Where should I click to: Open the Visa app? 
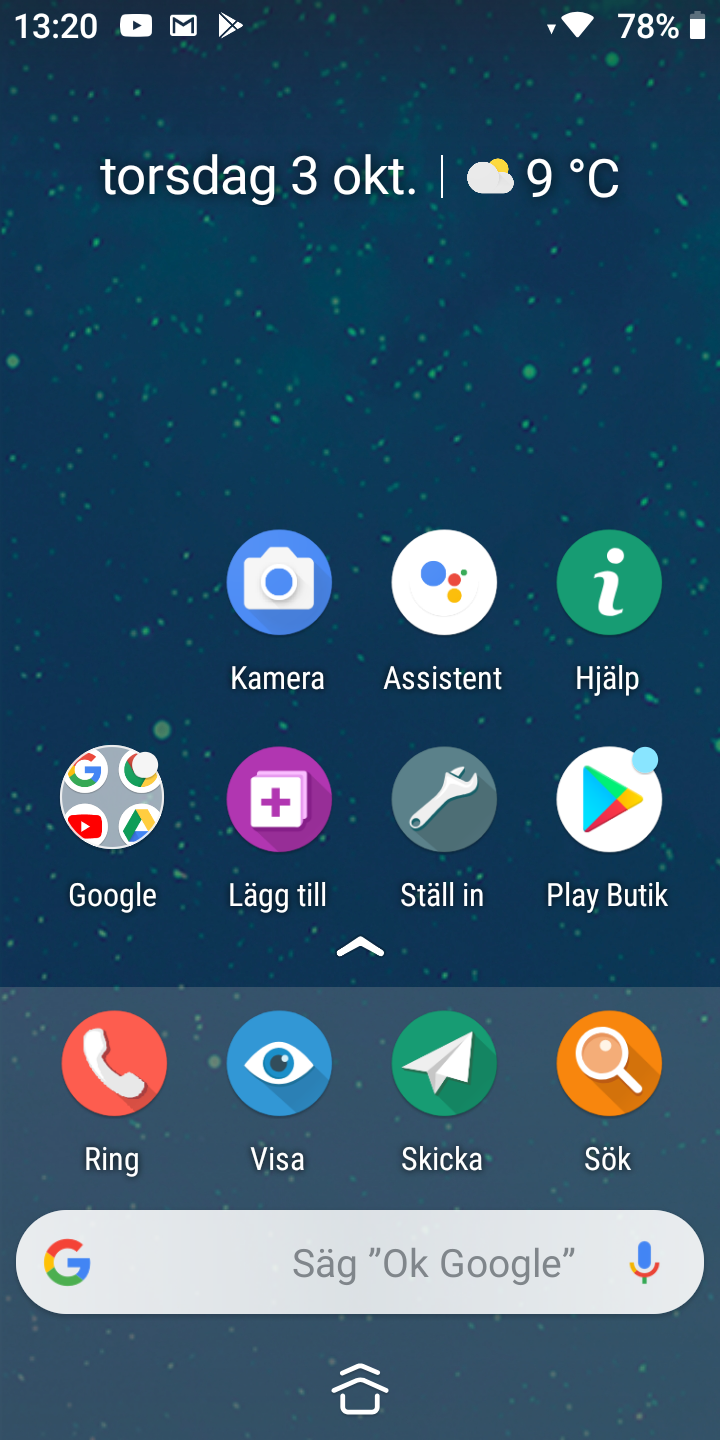278,1063
